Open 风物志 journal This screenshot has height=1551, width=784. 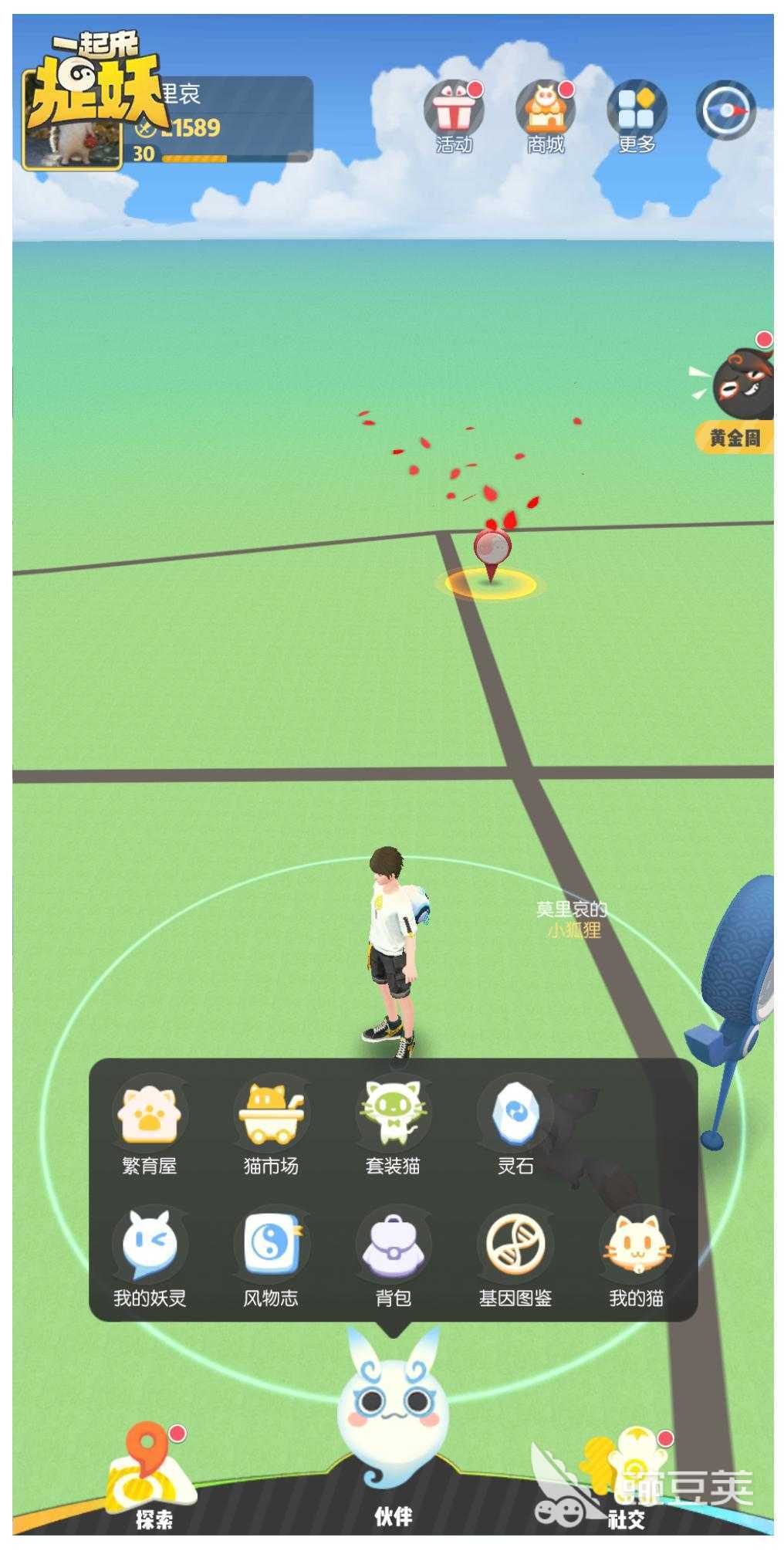pyautogui.click(x=271, y=1254)
